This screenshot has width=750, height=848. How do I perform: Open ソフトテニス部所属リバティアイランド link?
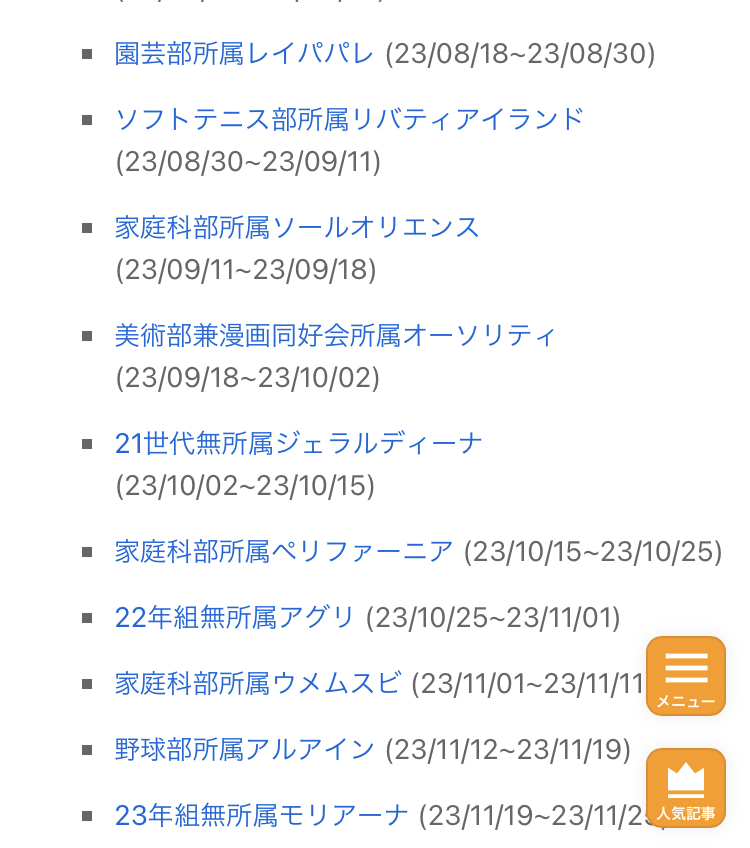(349, 119)
